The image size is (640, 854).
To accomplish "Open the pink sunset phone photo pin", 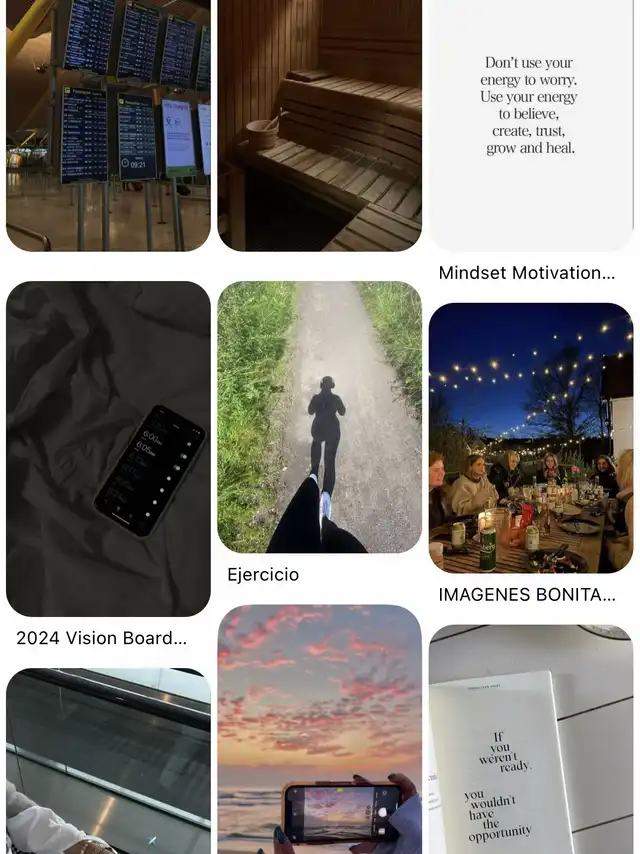I will point(319,728).
